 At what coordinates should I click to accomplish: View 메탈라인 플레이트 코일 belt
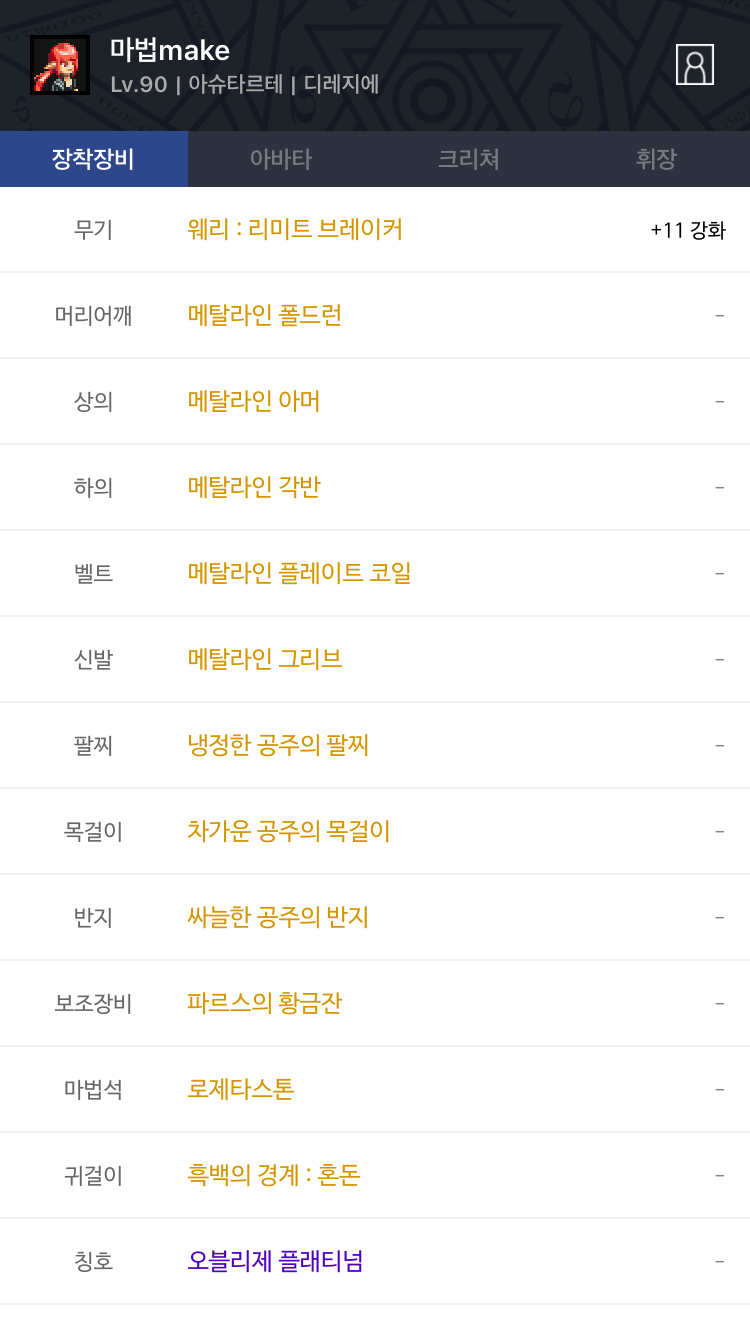point(299,573)
